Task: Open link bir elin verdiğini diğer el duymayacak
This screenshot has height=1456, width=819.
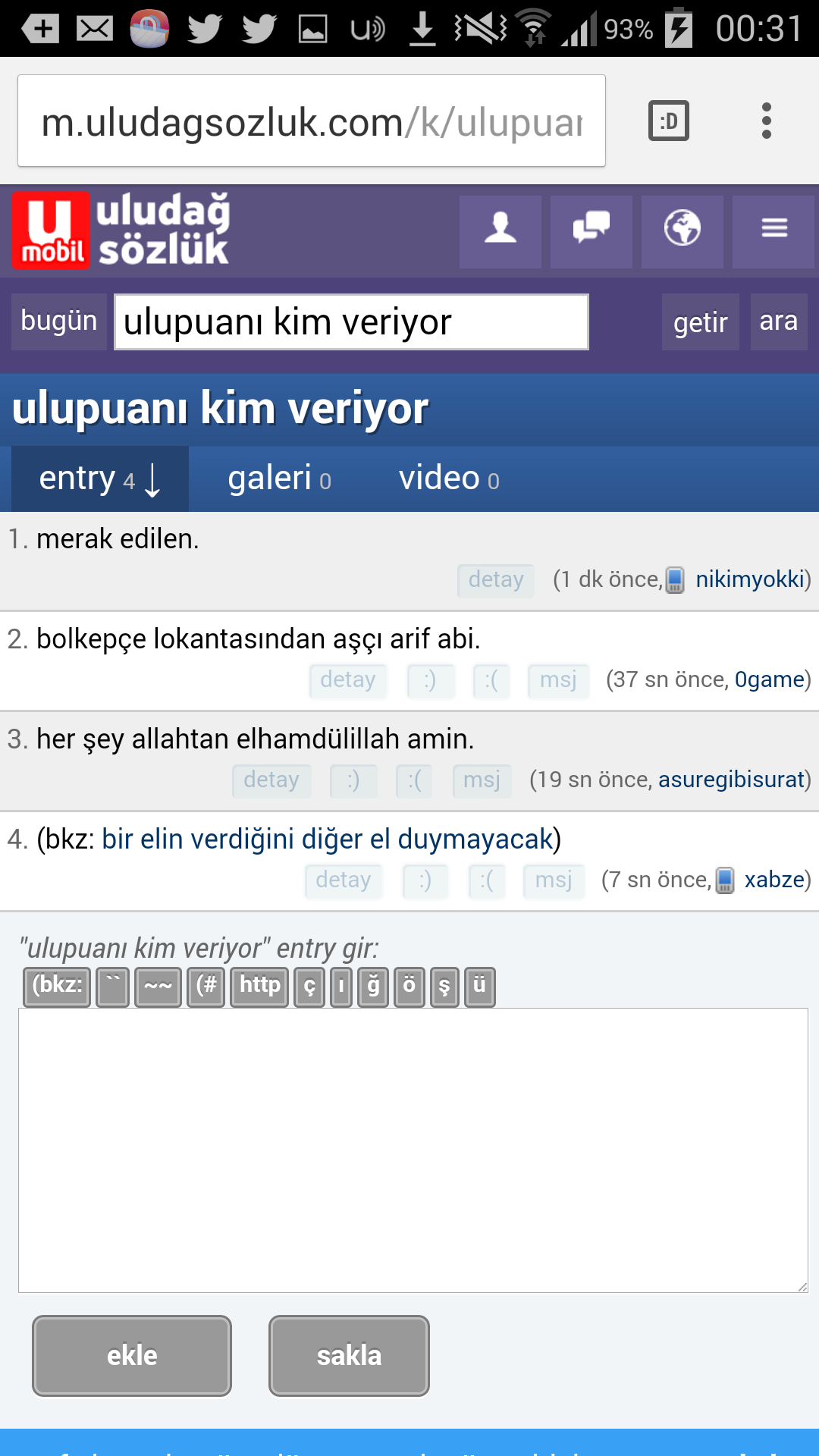Action: pyautogui.click(x=328, y=839)
